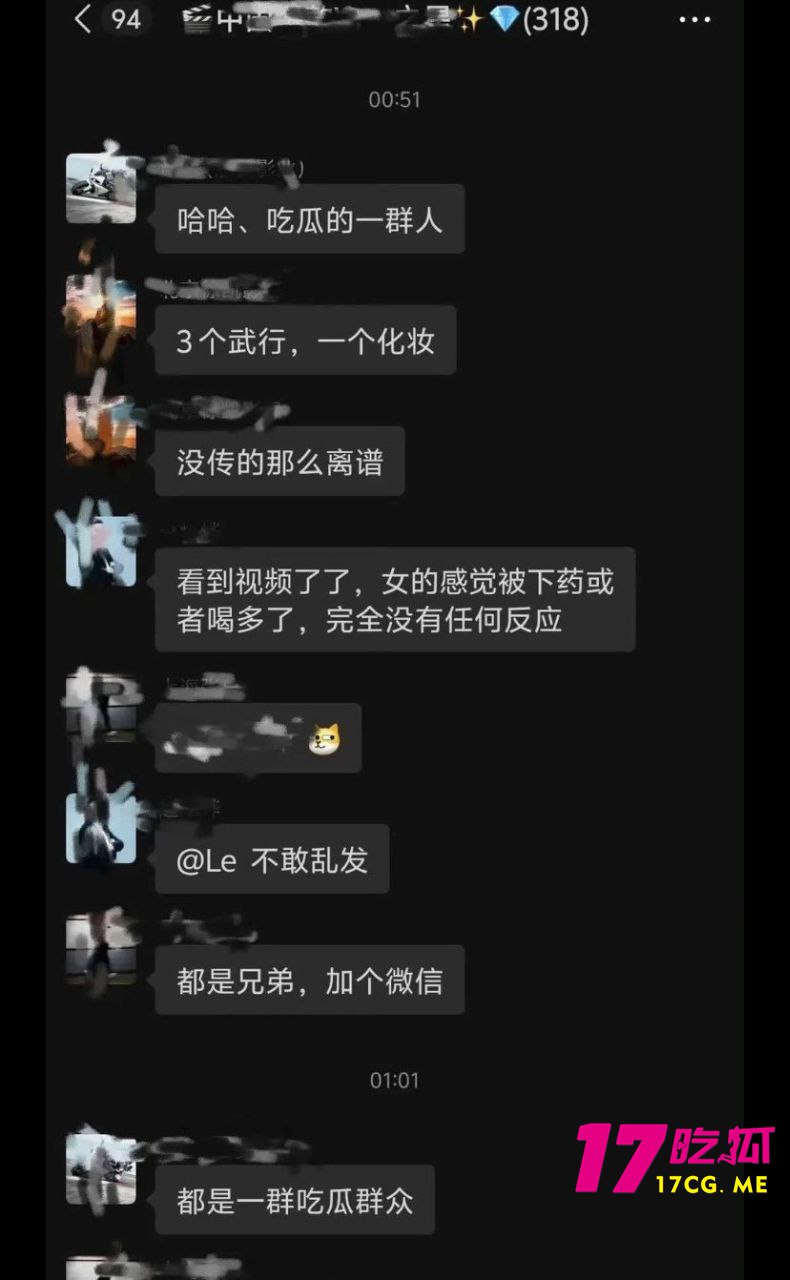
Task: Tap avatar next to the doge emoji message
Action: [101, 706]
